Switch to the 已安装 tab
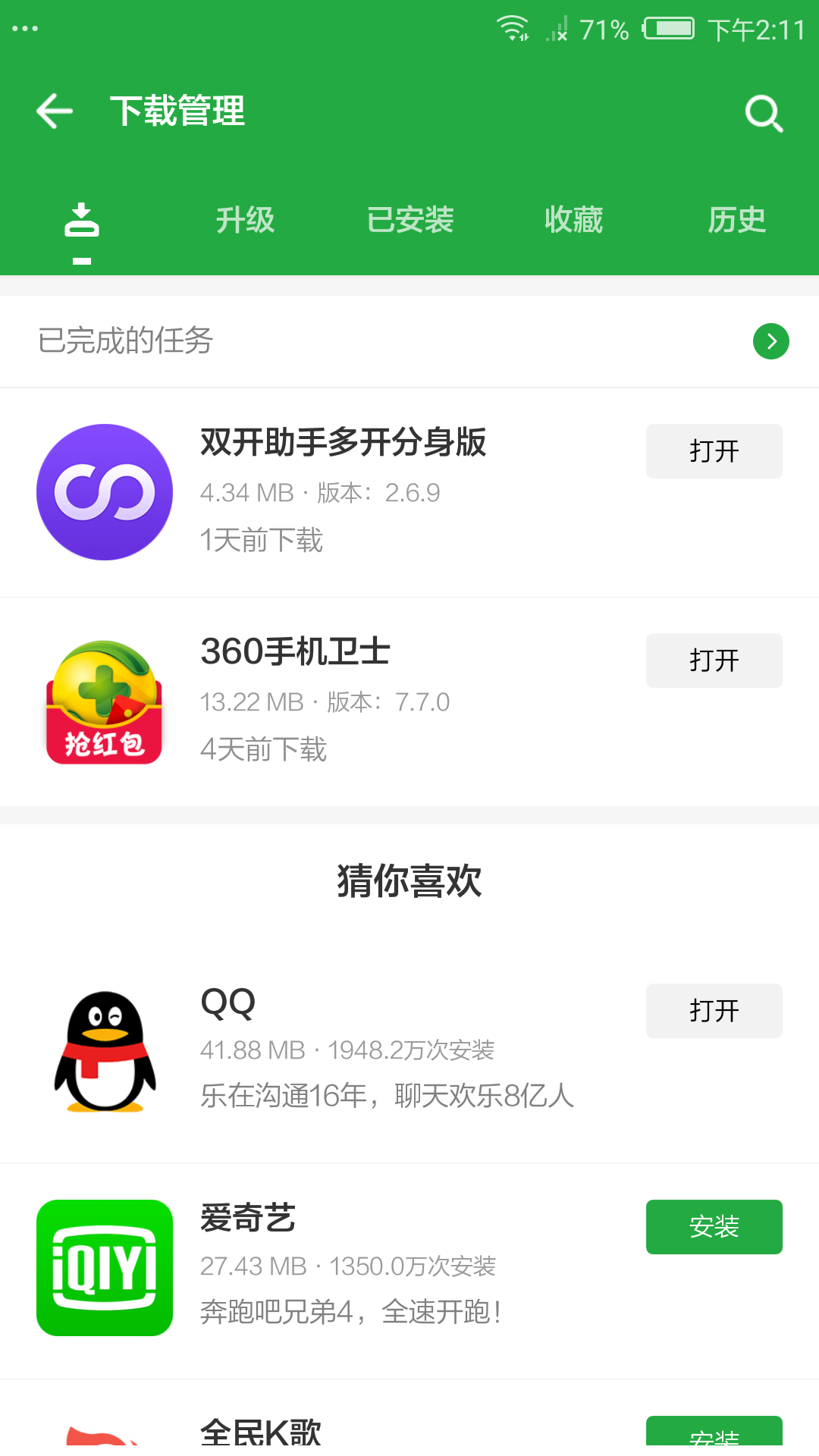Viewport: 819px width, 1456px height. pyautogui.click(x=409, y=221)
